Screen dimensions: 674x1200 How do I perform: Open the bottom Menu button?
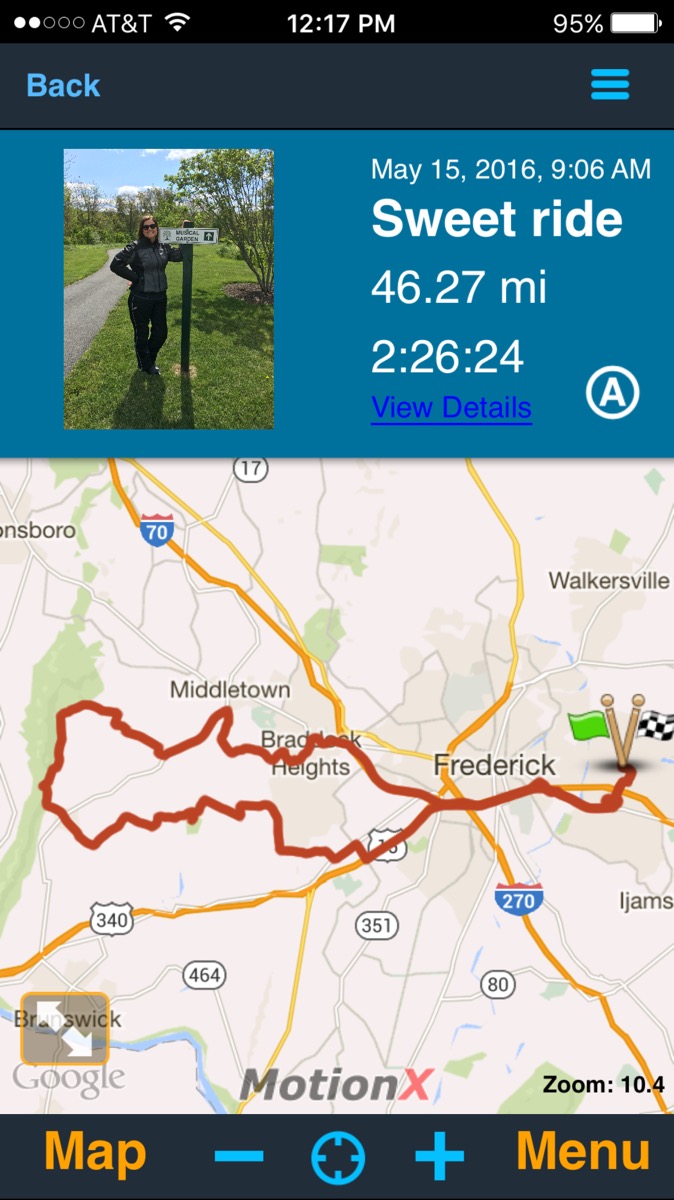pyautogui.click(x=583, y=1153)
